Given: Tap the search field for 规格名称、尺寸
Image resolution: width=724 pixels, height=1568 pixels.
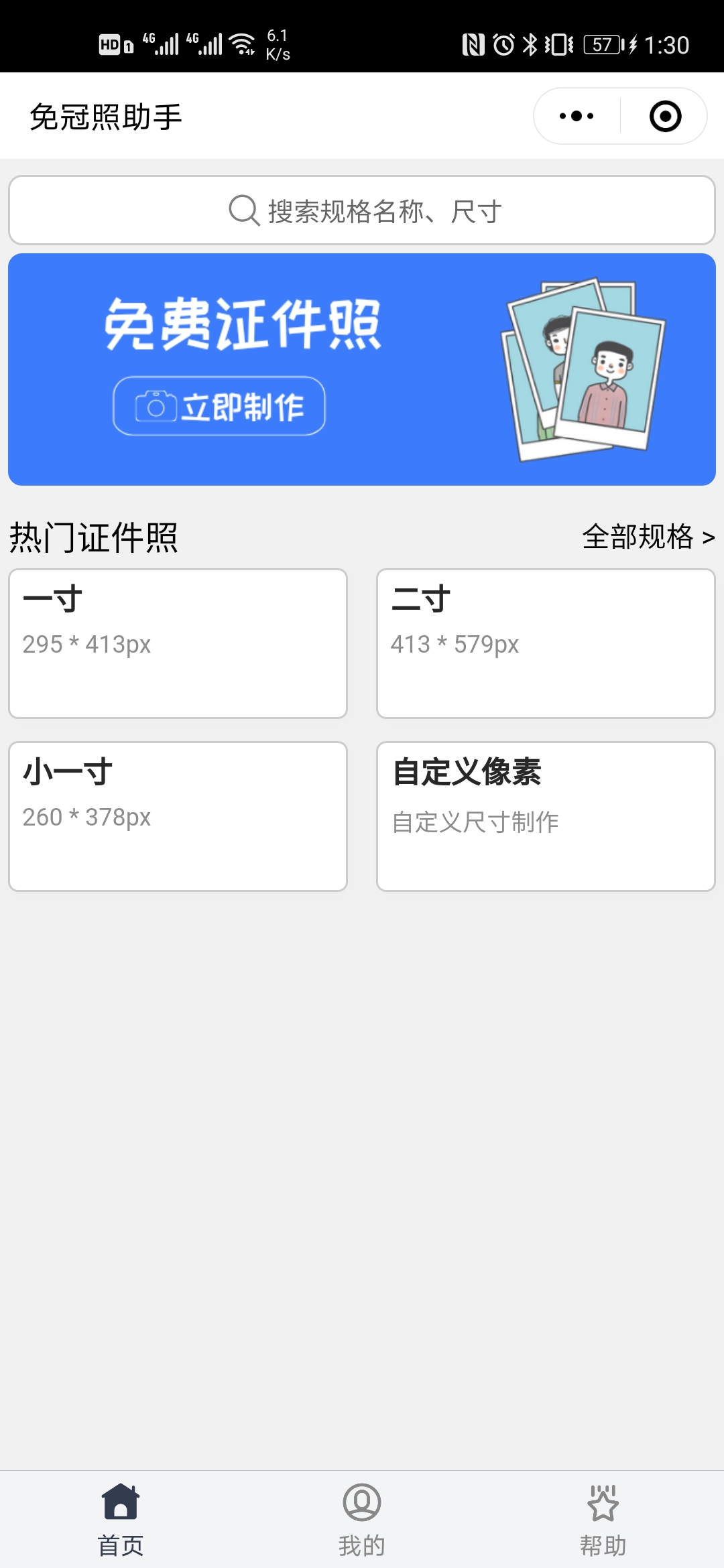Looking at the screenshot, I should pyautogui.click(x=362, y=210).
